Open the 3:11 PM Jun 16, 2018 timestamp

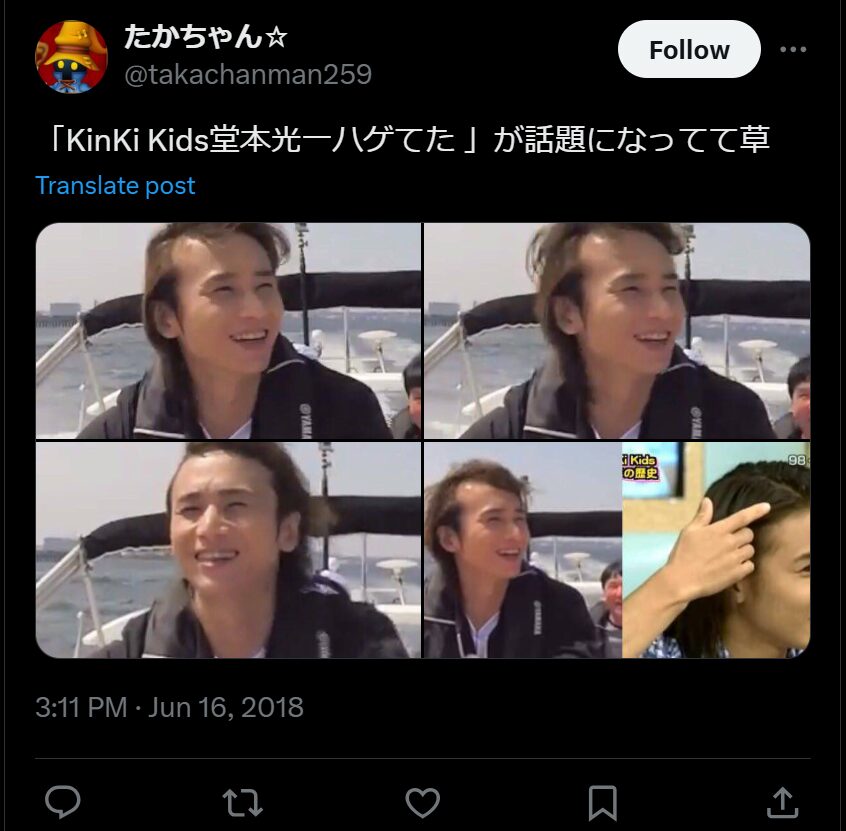point(169,708)
